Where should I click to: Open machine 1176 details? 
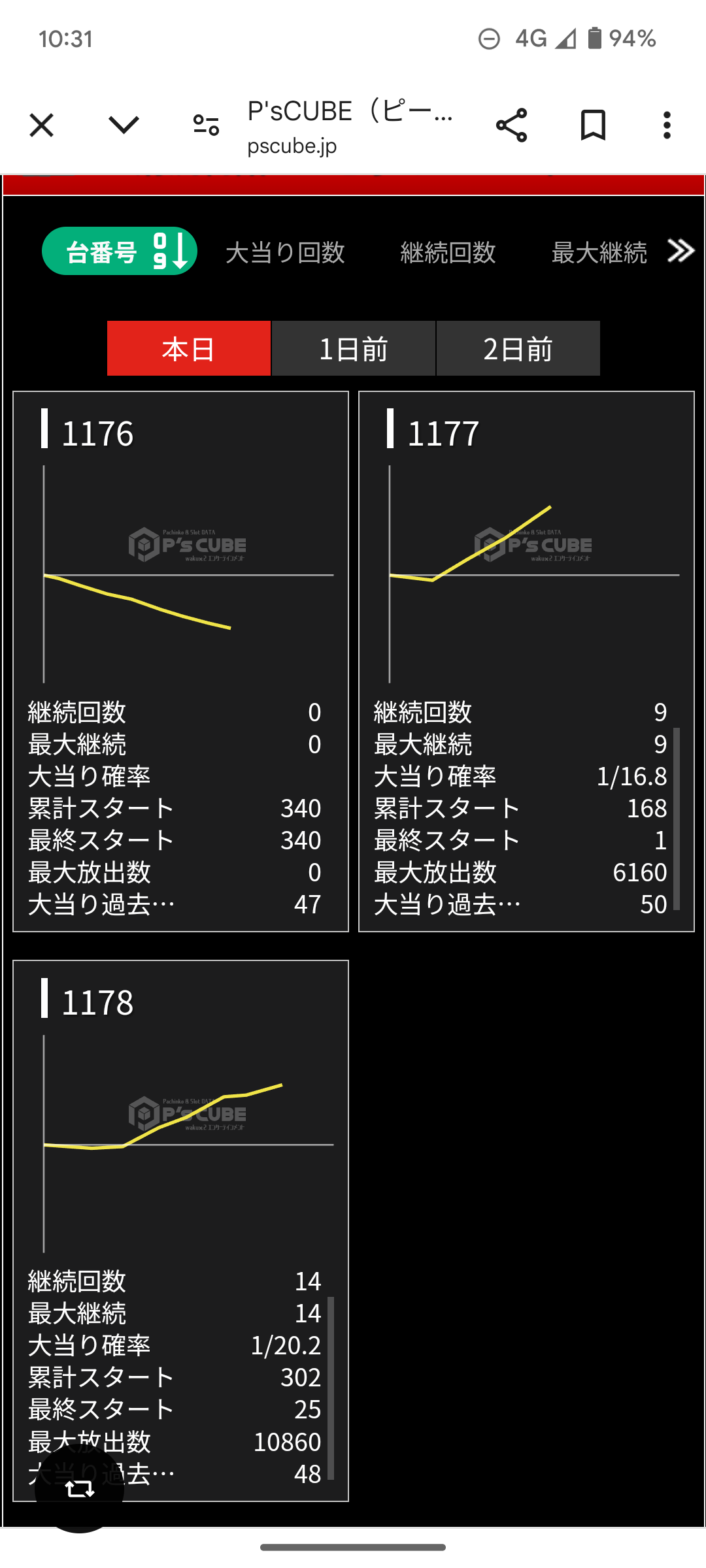tap(181, 662)
